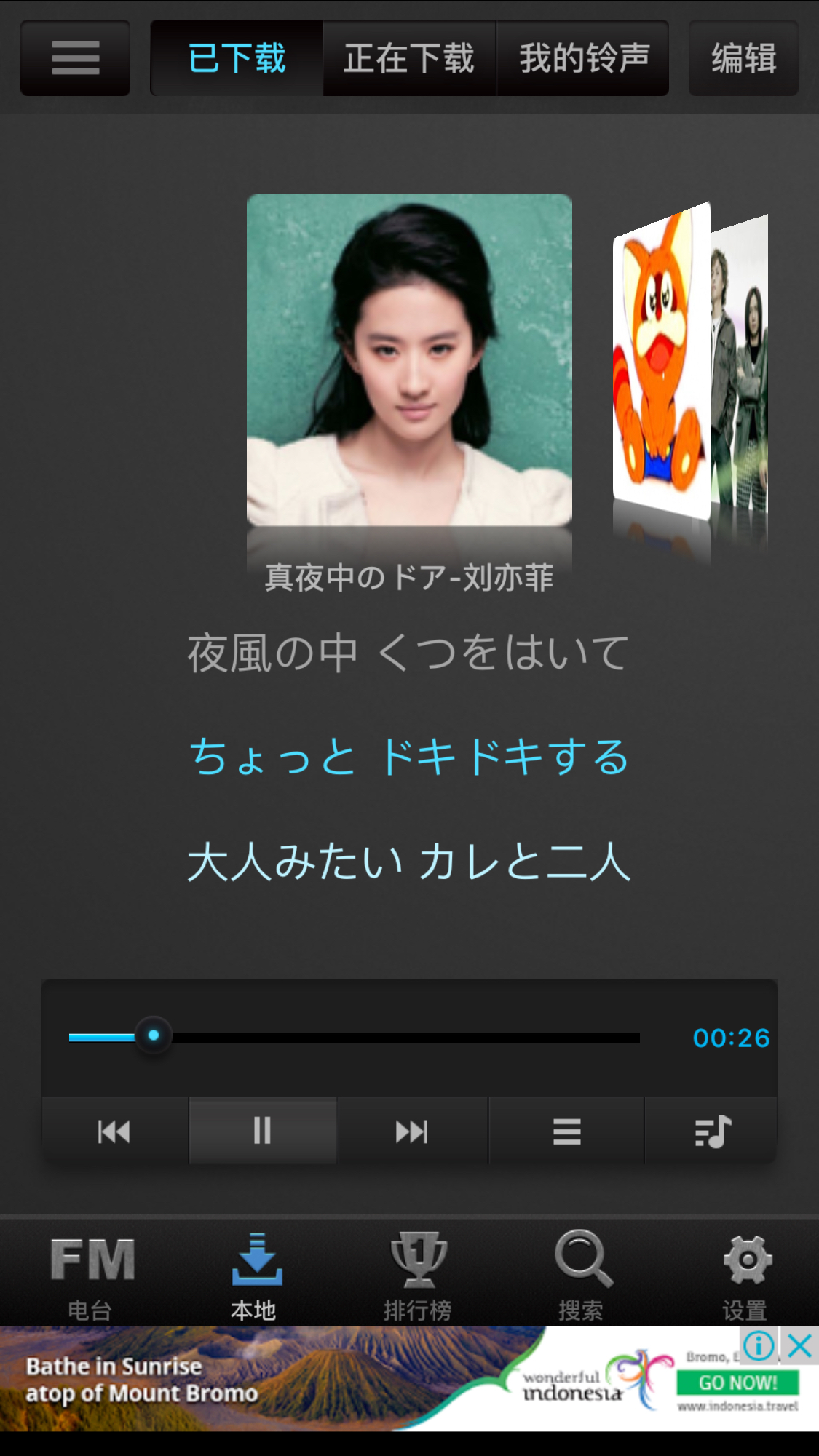The width and height of the screenshot is (819, 1456).
Task: Open the 设置 settings tab
Action: click(x=745, y=1275)
